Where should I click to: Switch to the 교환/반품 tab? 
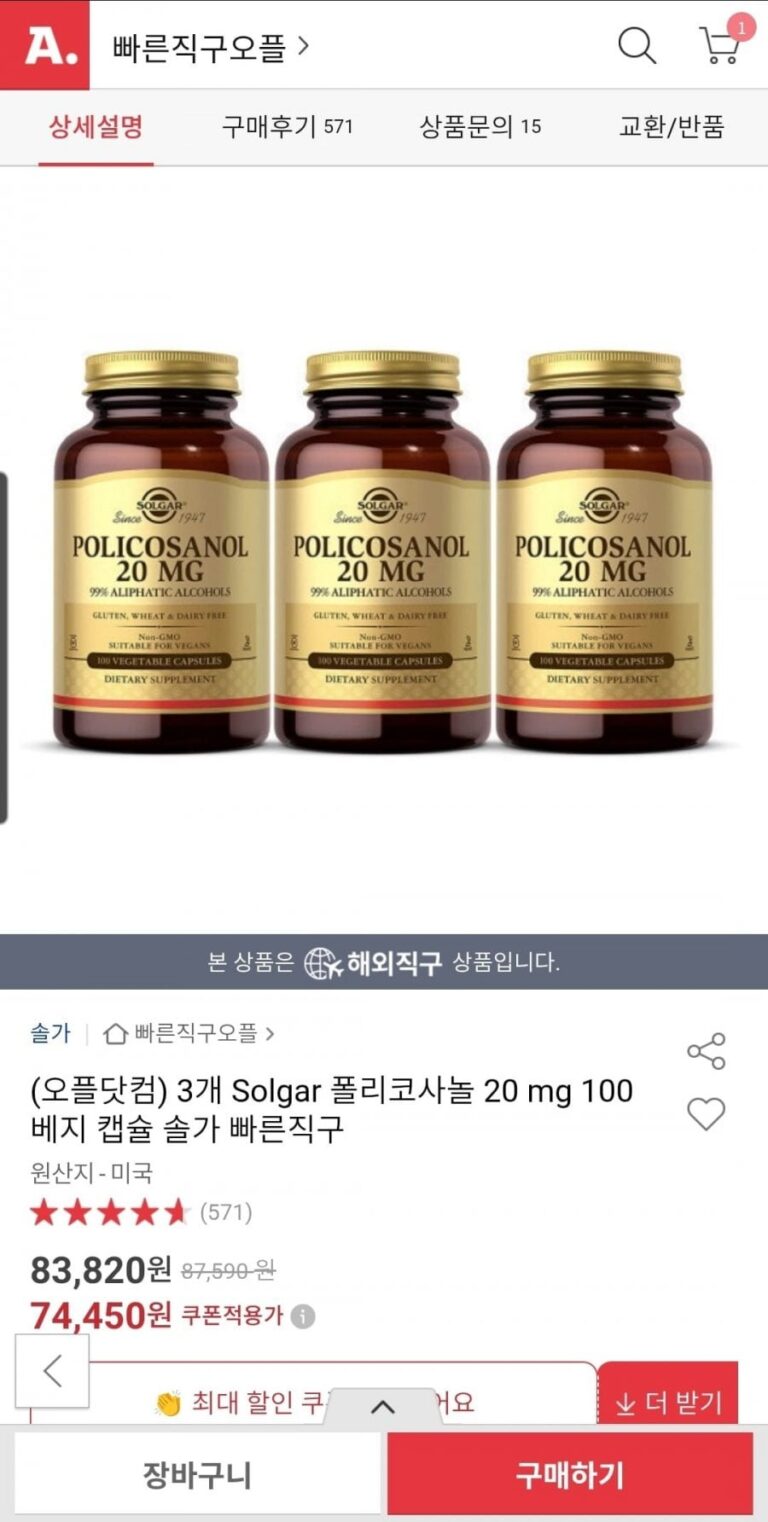point(671,127)
